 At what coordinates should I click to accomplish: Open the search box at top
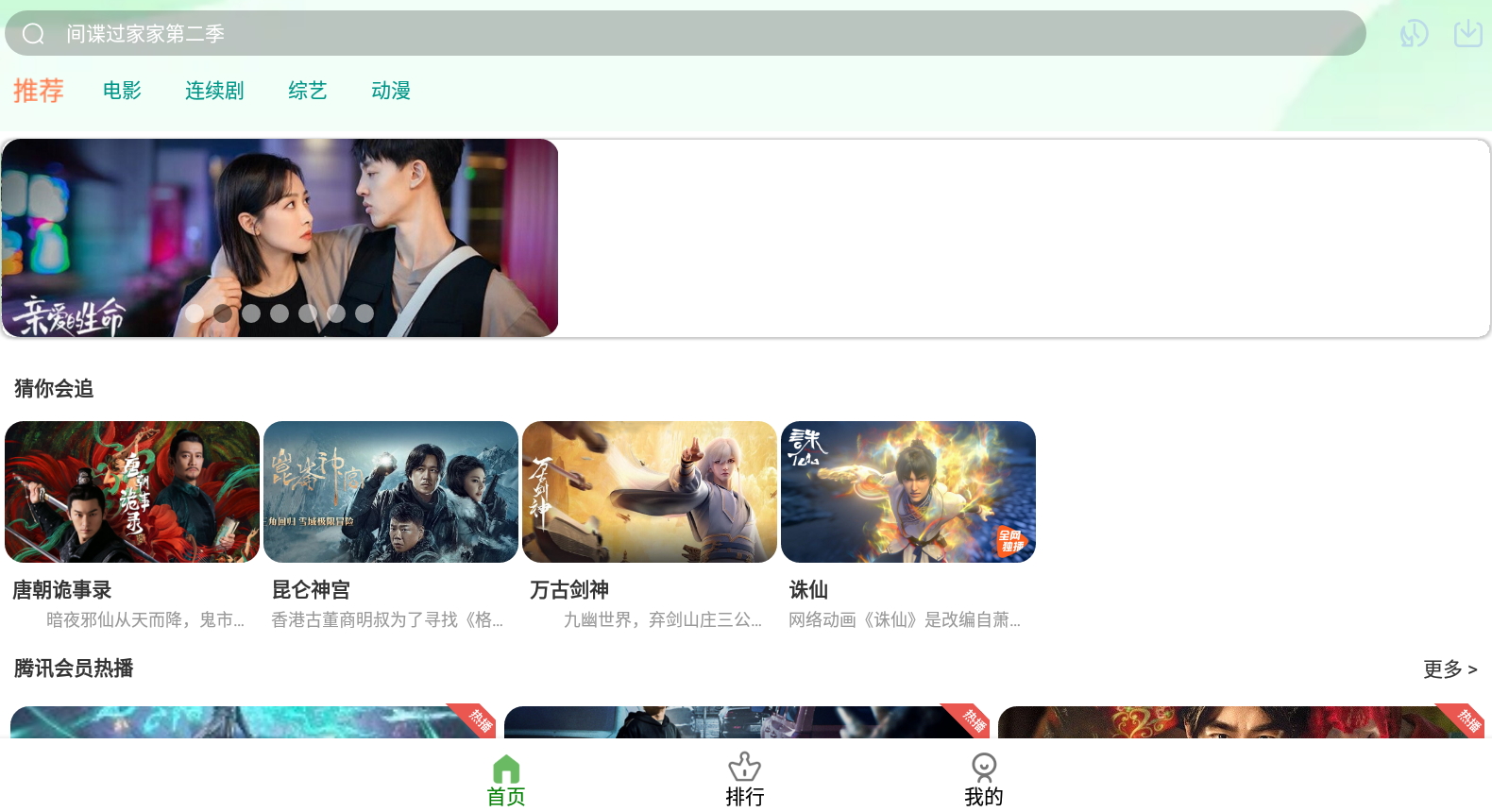[685, 34]
